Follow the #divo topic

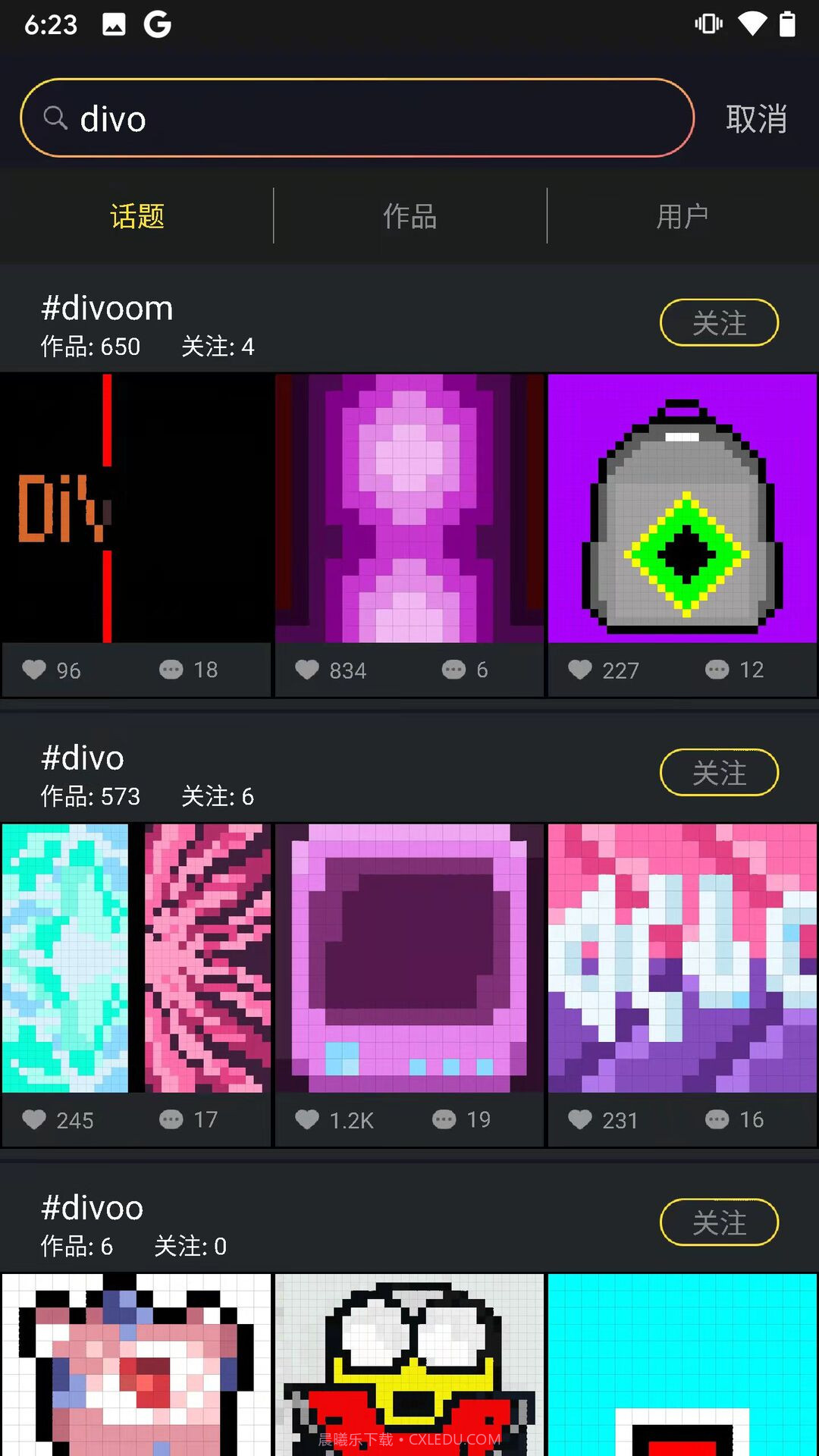pyautogui.click(x=719, y=772)
